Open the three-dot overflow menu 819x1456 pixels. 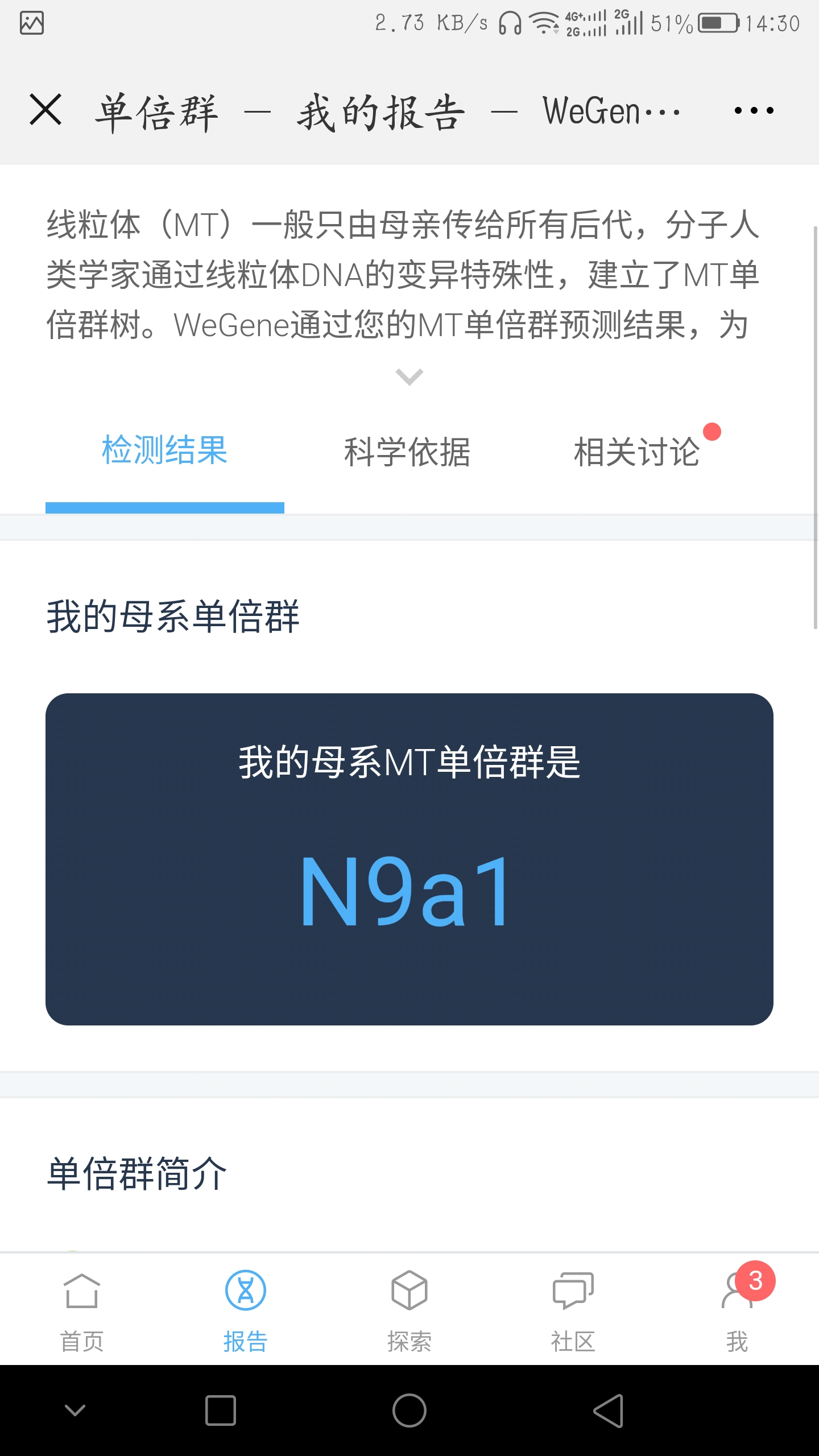[x=754, y=110]
